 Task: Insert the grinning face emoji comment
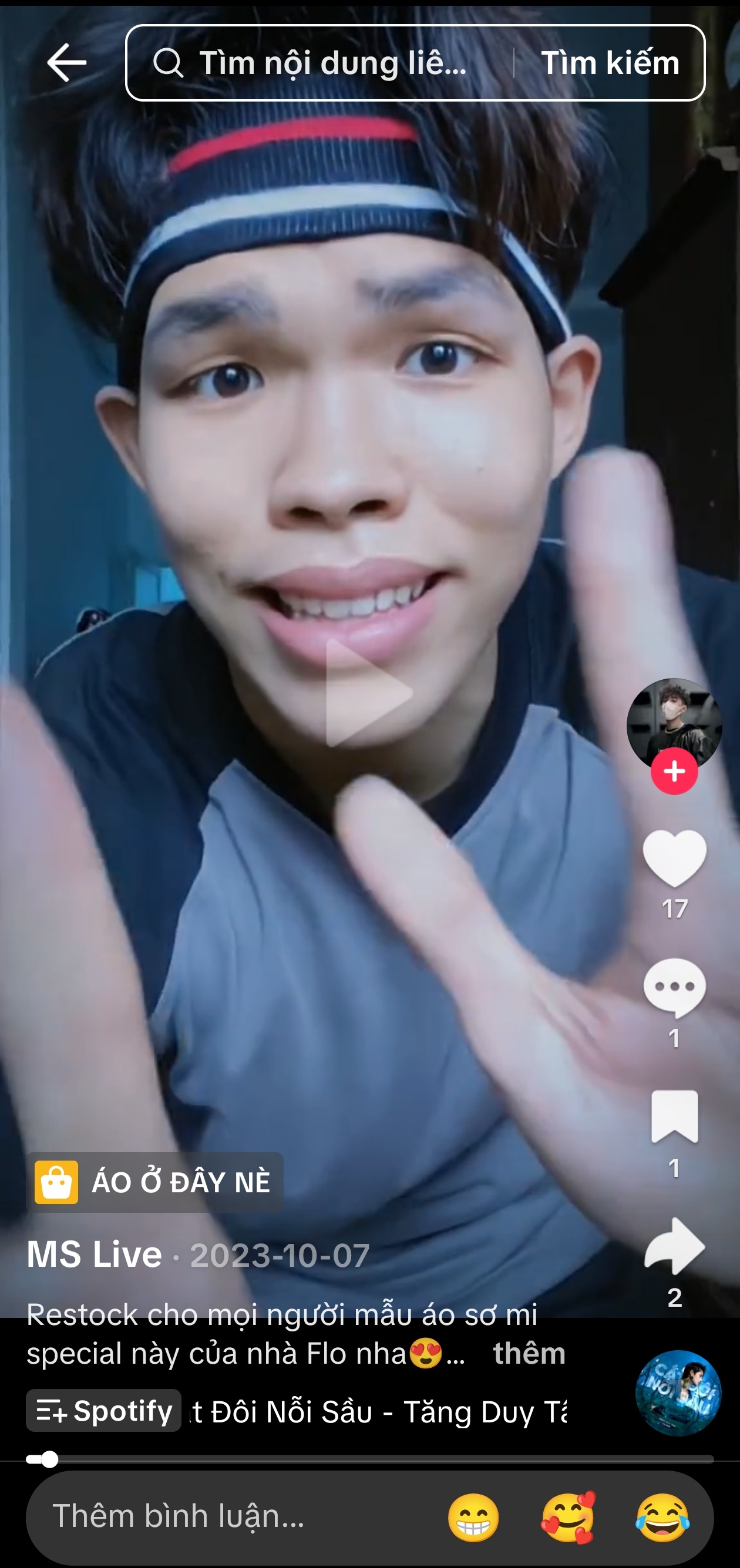pos(473,1517)
